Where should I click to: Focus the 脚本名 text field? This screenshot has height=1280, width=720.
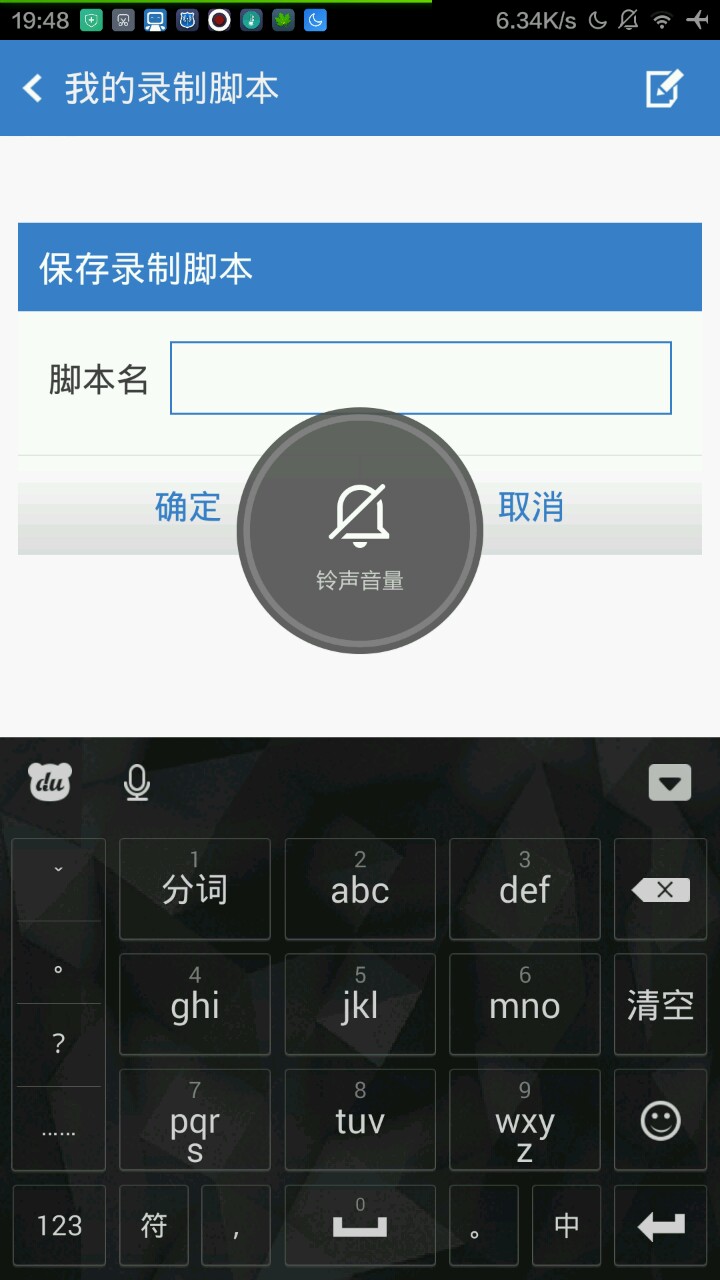[420, 378]
